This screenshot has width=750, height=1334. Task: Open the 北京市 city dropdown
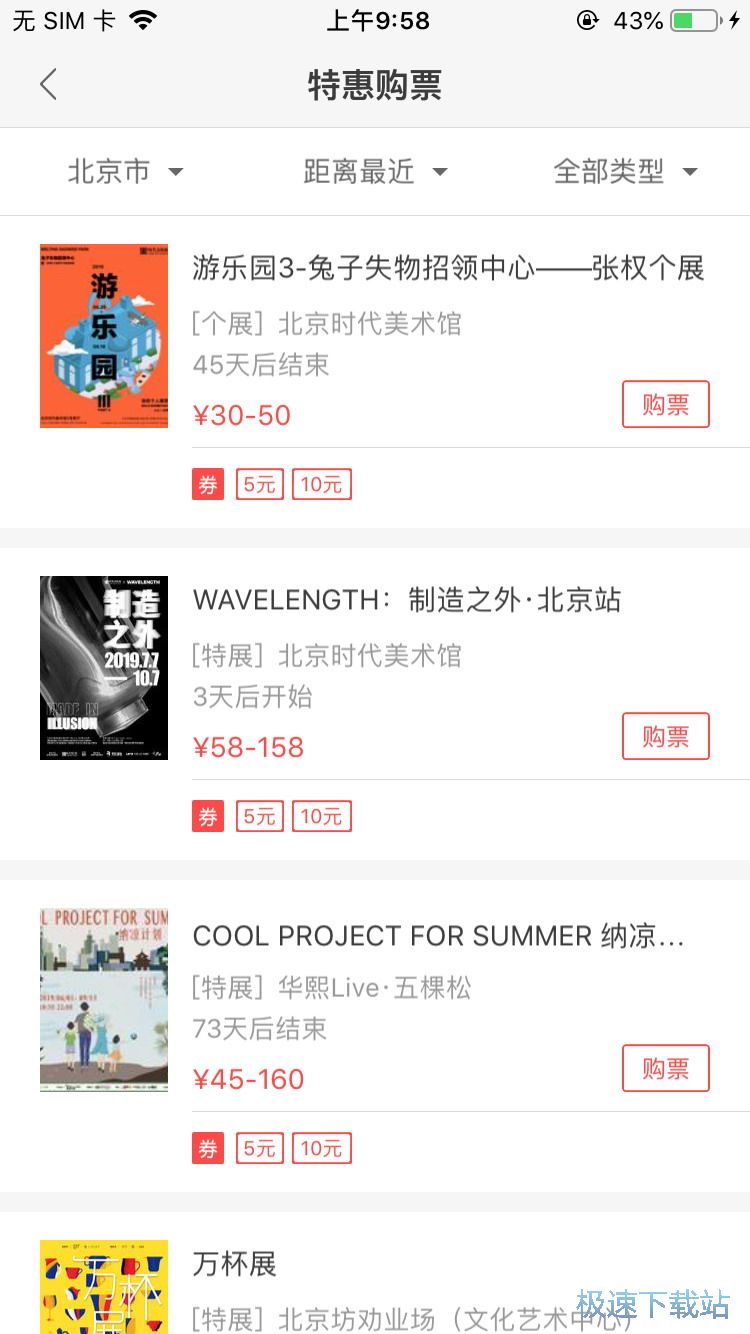pyautogui.click(x=125, y=172)
